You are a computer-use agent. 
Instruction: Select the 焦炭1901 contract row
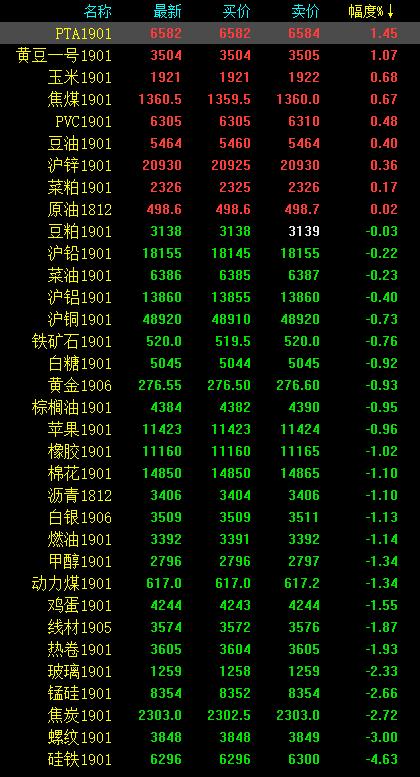[210, 716]
